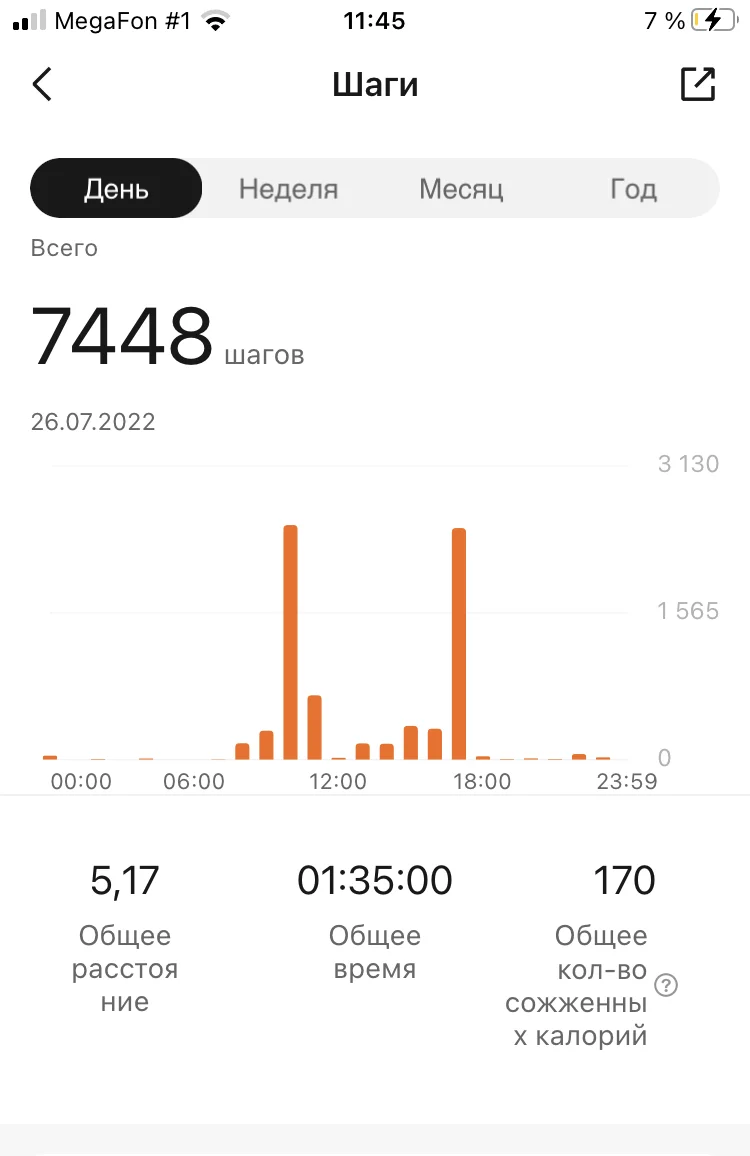Screen dimensions: 750x1156
Task: Select the День tab
Action: [116, 189]
